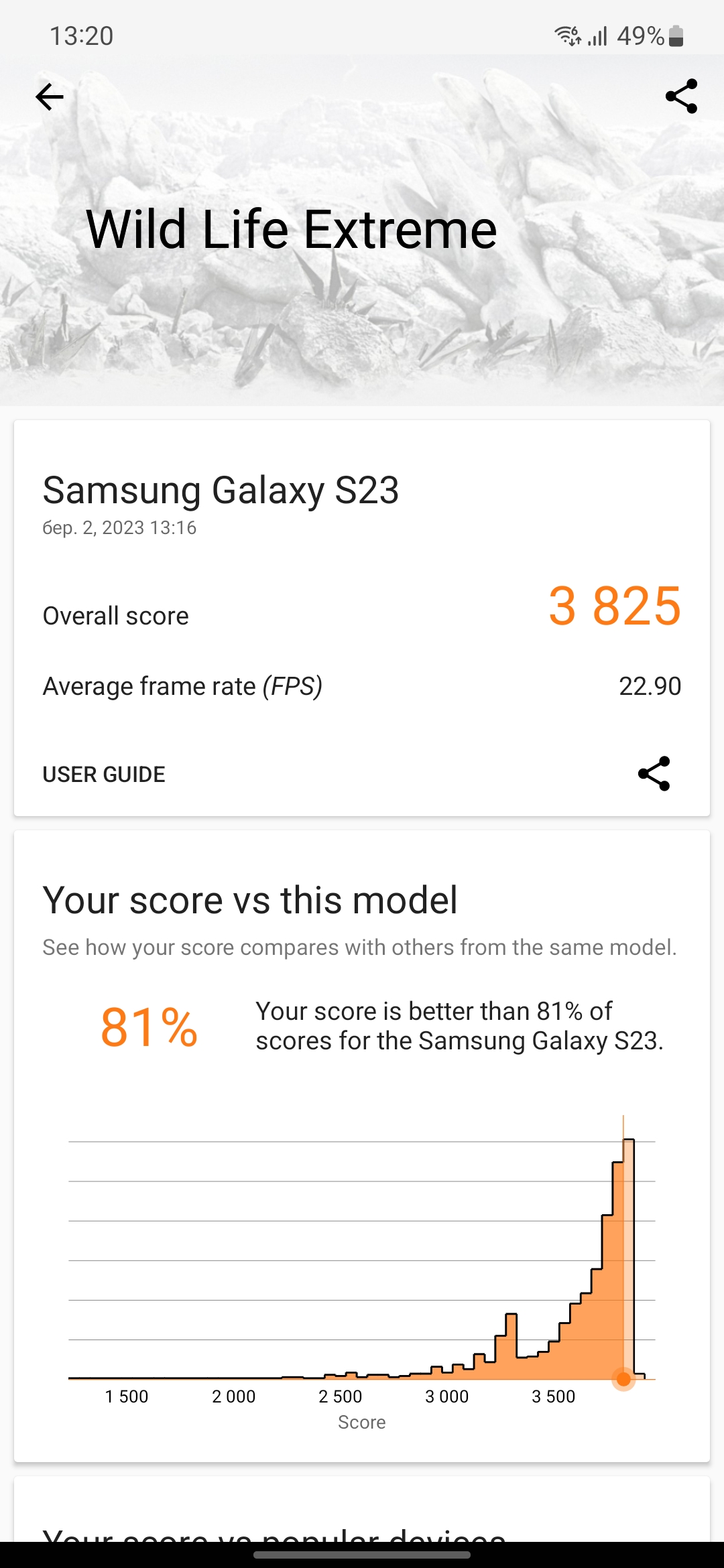Image resolution: width=724 pixels, height=1568 pixels.
Task: Open the USER GUIDE link
Action: pyautogui.click(x=104, y=775)
